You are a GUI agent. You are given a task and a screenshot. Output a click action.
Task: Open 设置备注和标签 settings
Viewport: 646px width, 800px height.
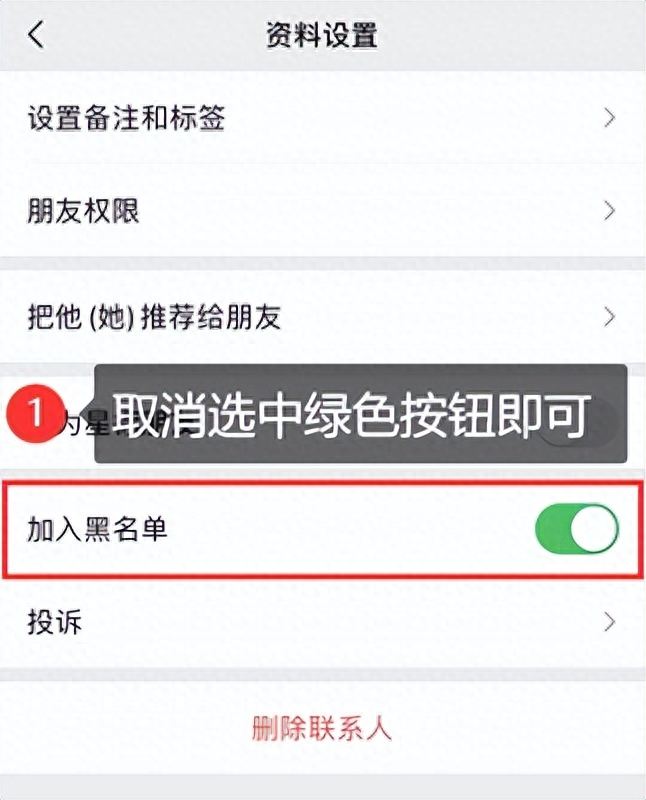click(x=322, y=118)
